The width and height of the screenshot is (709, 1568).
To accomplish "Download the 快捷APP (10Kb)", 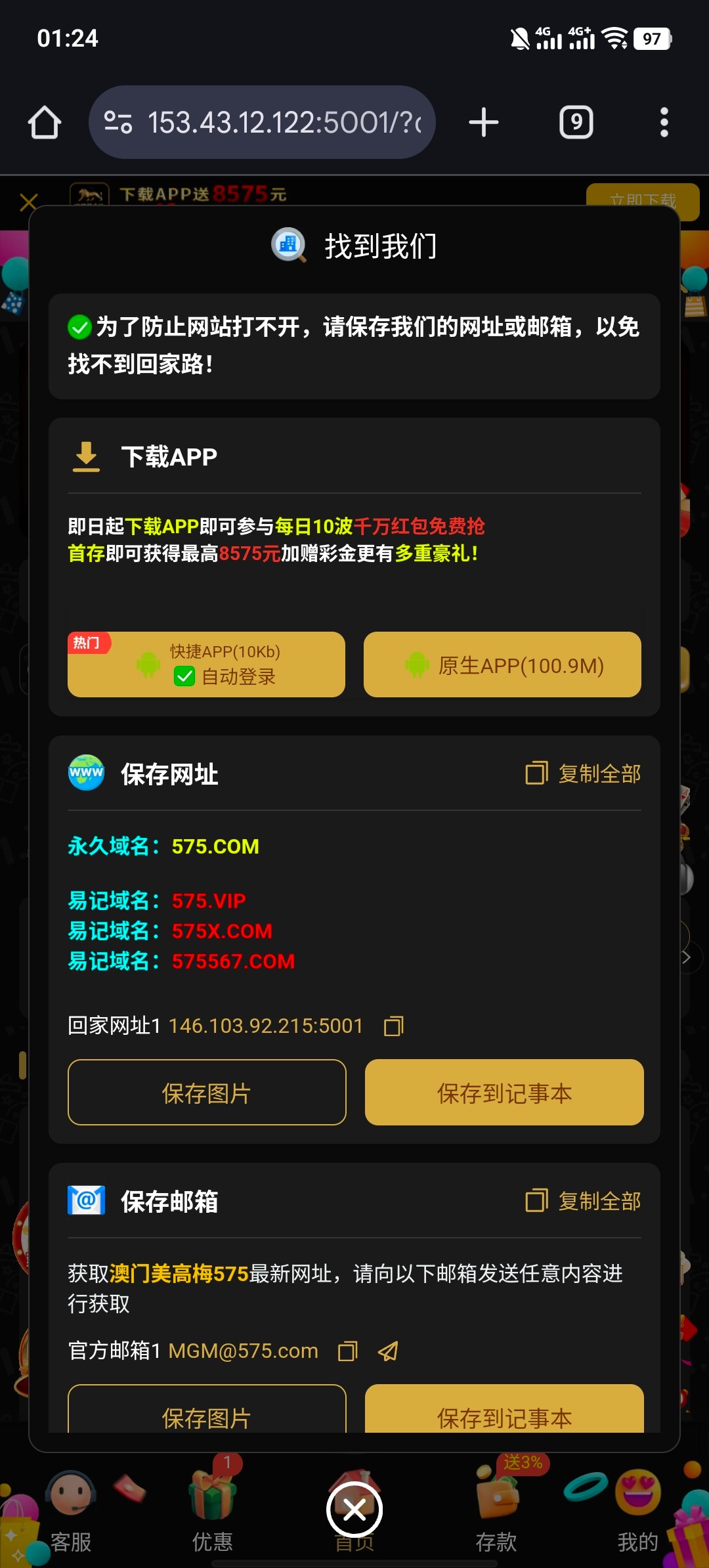I will click(206, 664).
